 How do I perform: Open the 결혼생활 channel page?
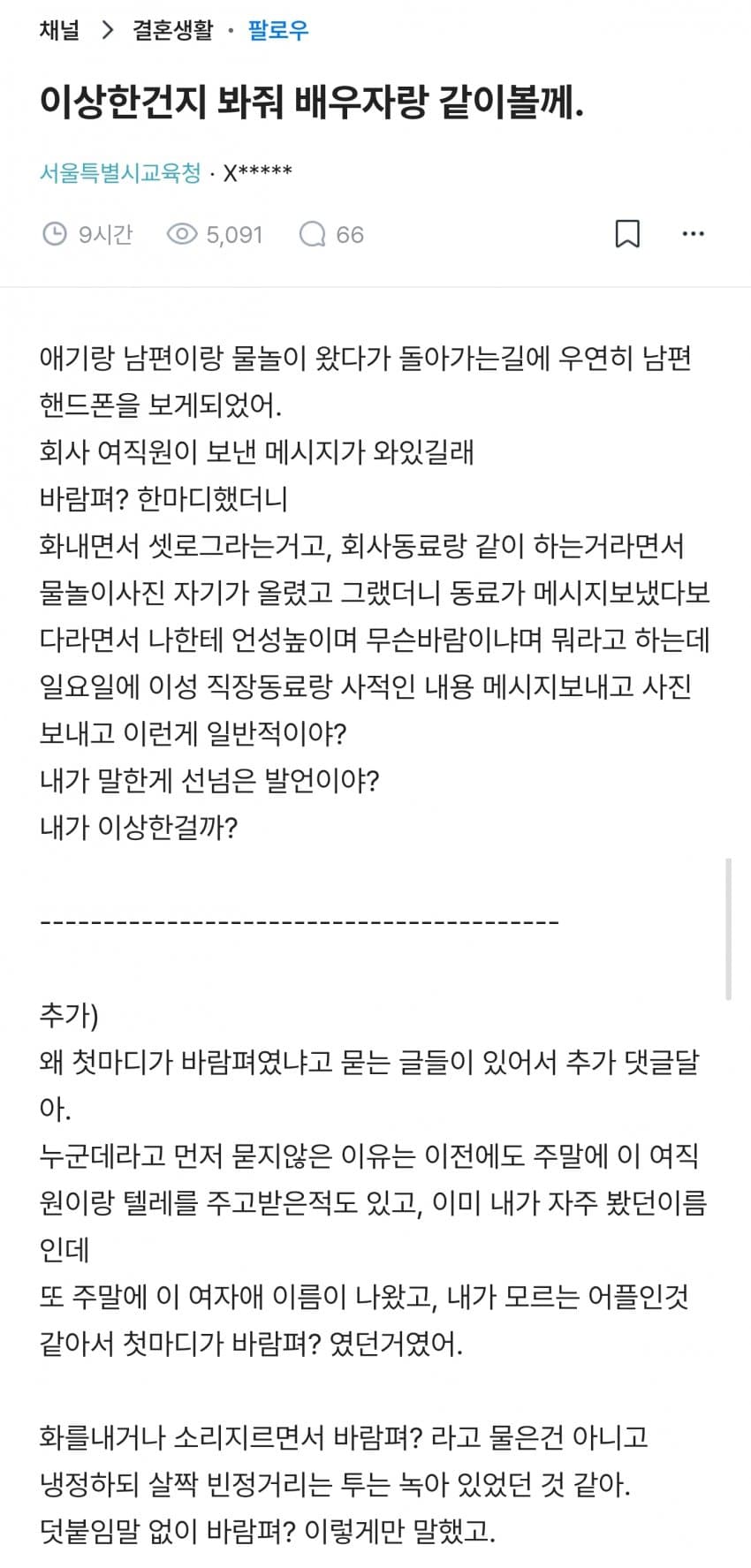[x=173, y=31]
